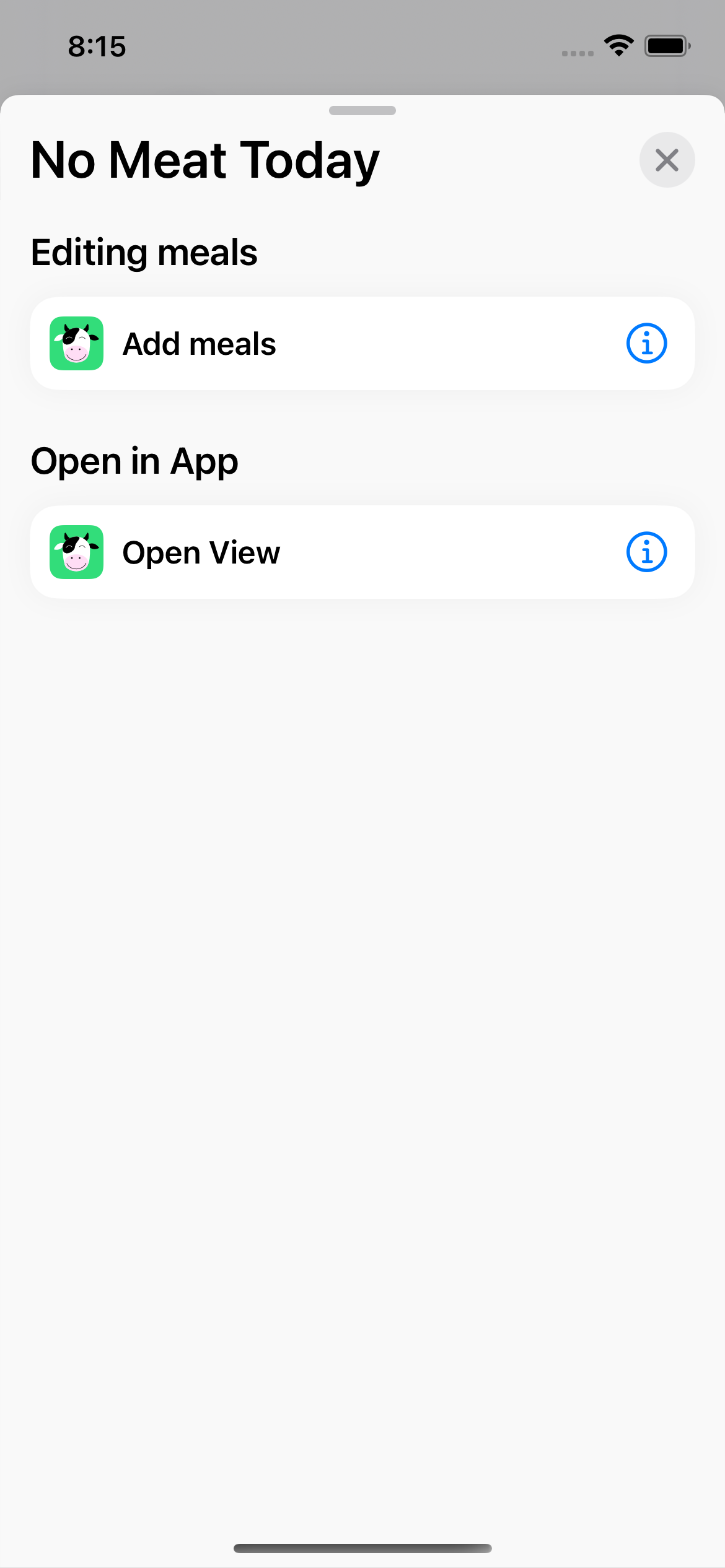Show info for Open View

point(646,552)
